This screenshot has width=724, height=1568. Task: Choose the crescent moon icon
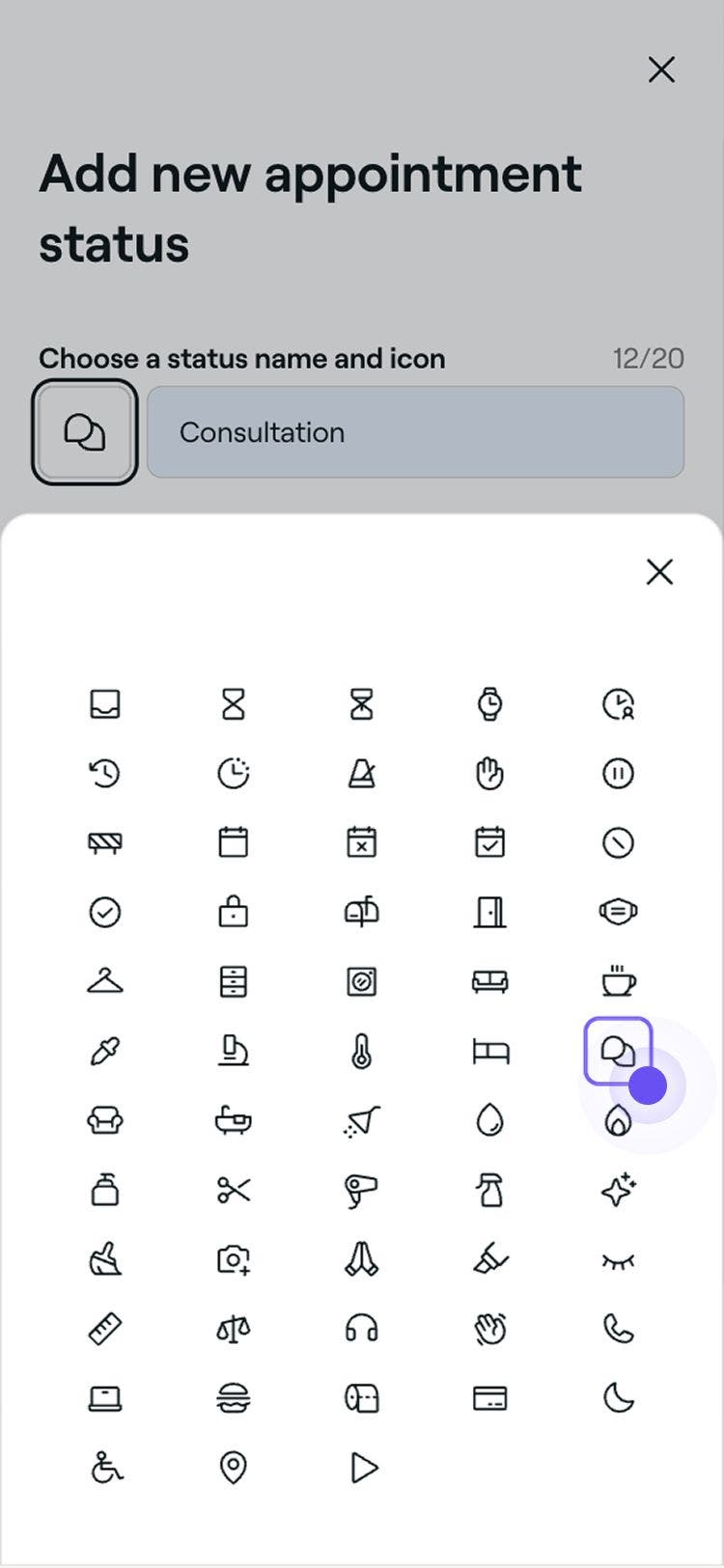pyautogui.click(x=617, y=1398)
